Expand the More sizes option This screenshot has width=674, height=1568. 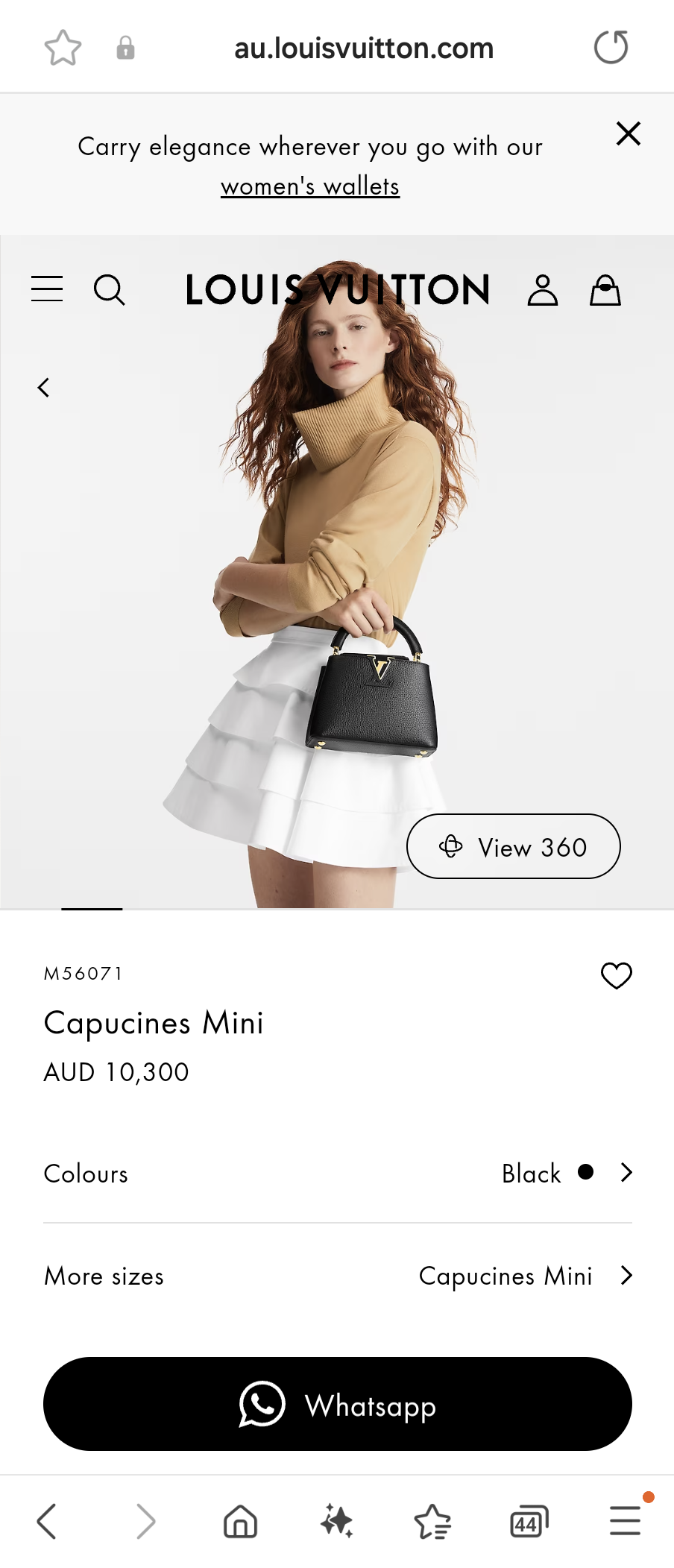click(x=625, y=1276)
